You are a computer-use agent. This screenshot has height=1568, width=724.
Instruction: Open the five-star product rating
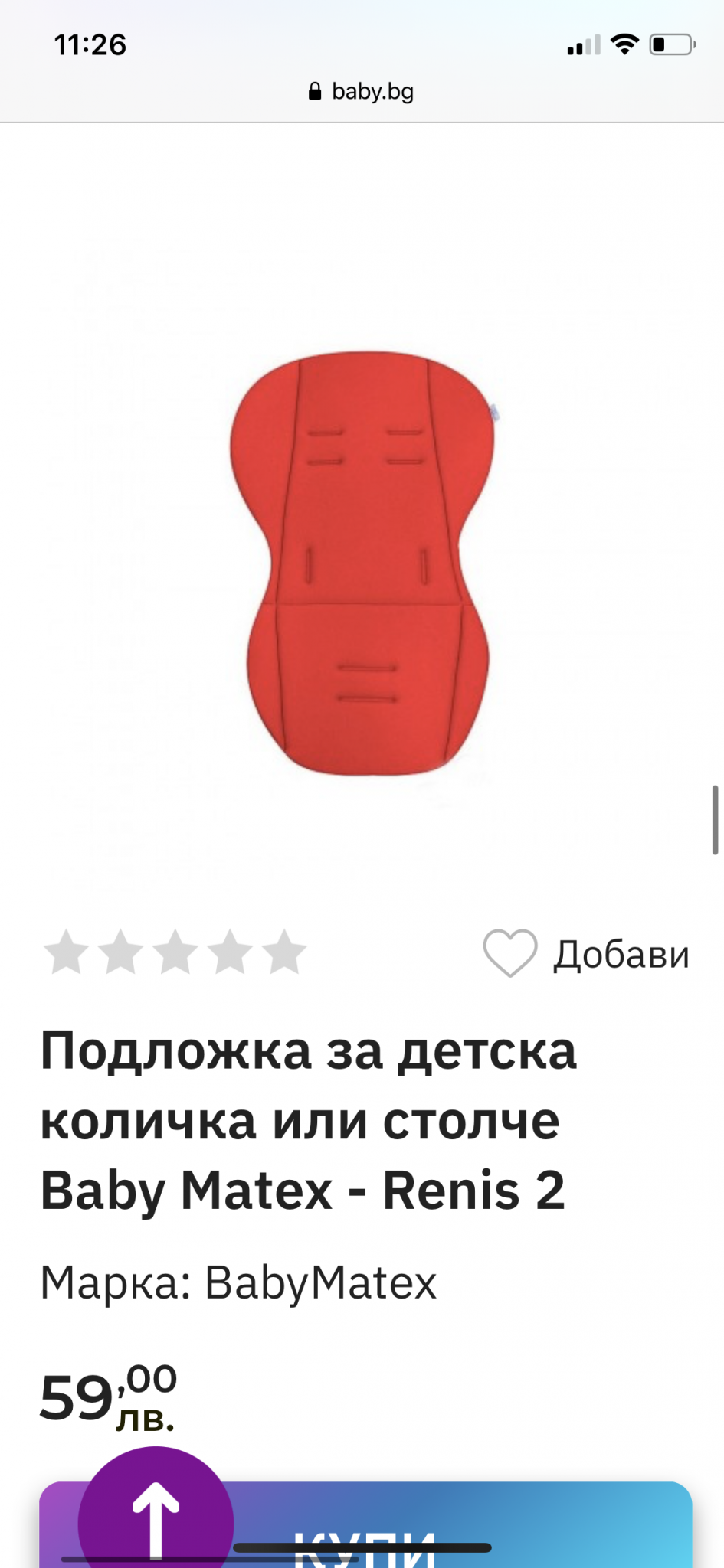point(175,952)
